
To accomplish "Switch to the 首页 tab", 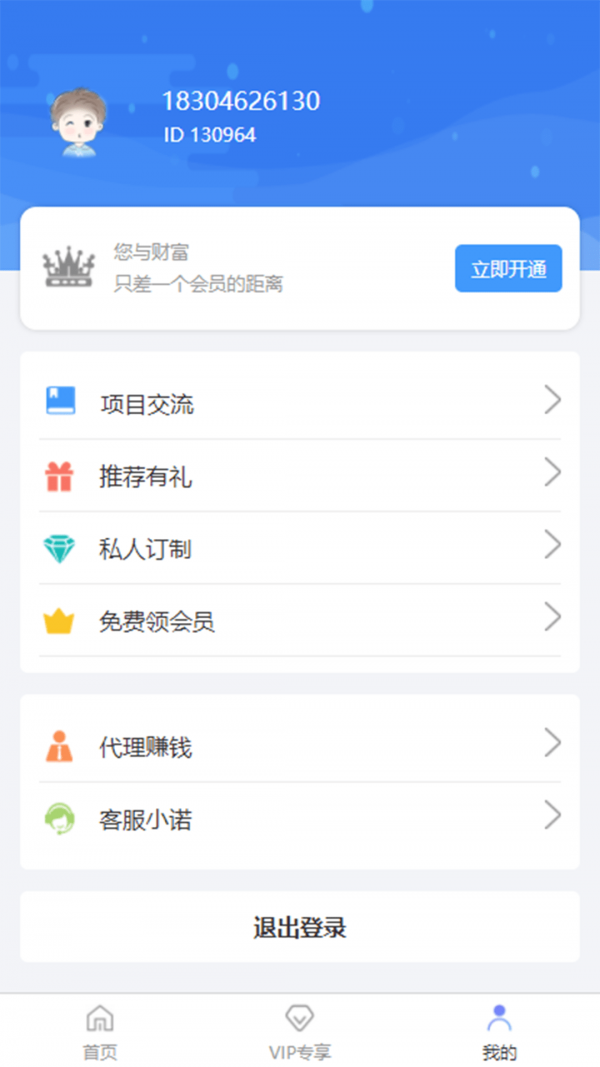I will pyautogui.click(x=100, y=1032).
